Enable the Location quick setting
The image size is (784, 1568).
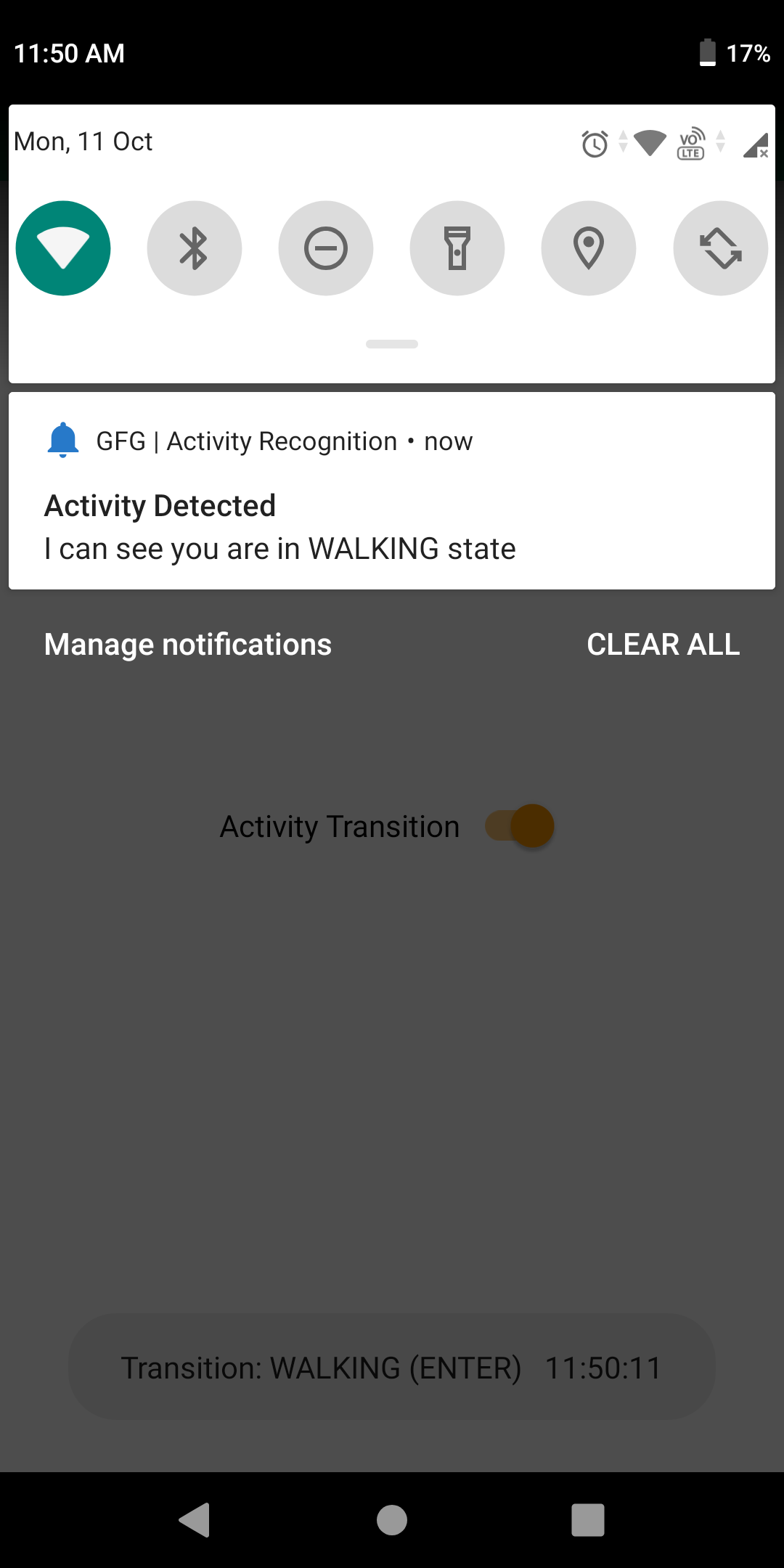tap(589, 248)
